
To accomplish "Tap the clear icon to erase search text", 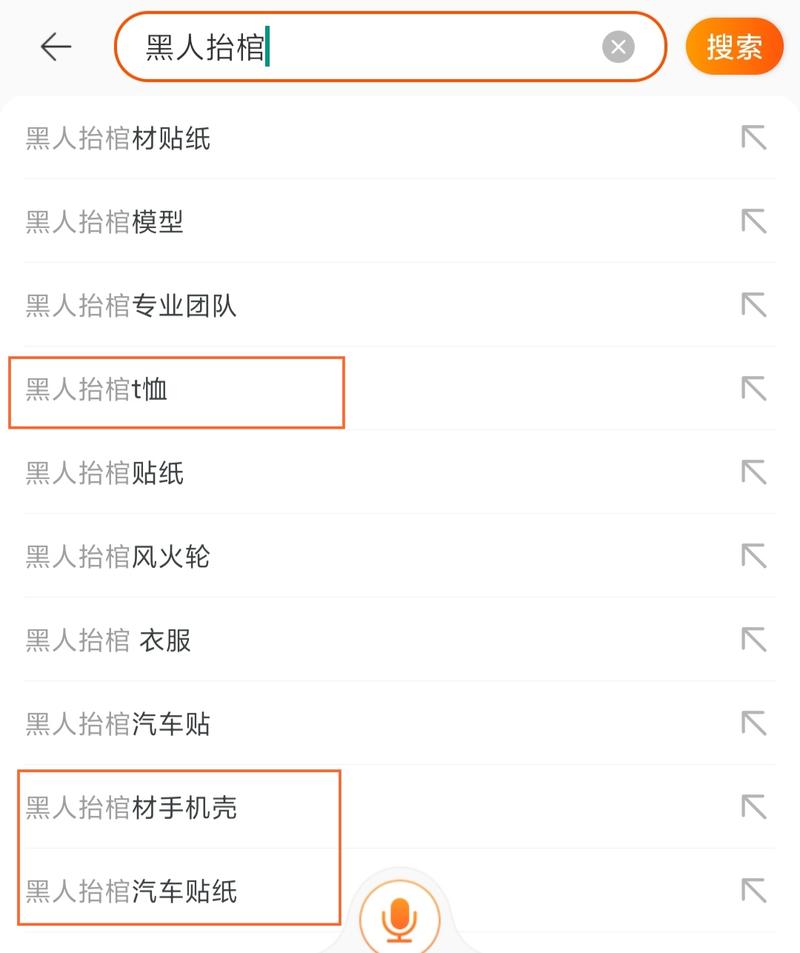I will click(617, 45).
